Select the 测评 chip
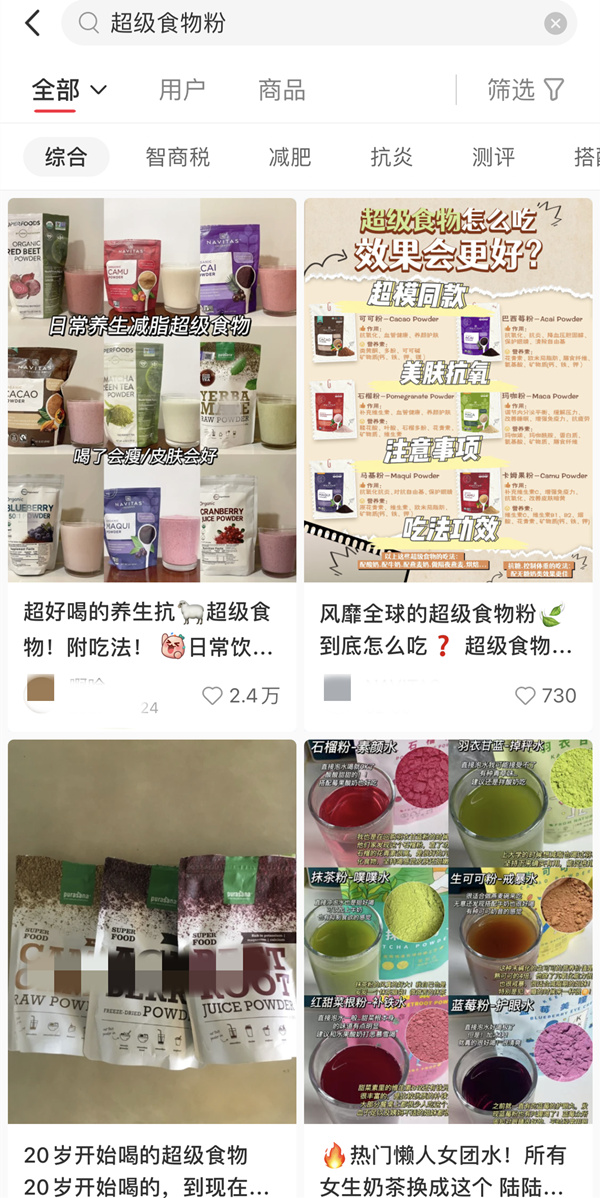The image size is (600, 1198). pos(493,157)
